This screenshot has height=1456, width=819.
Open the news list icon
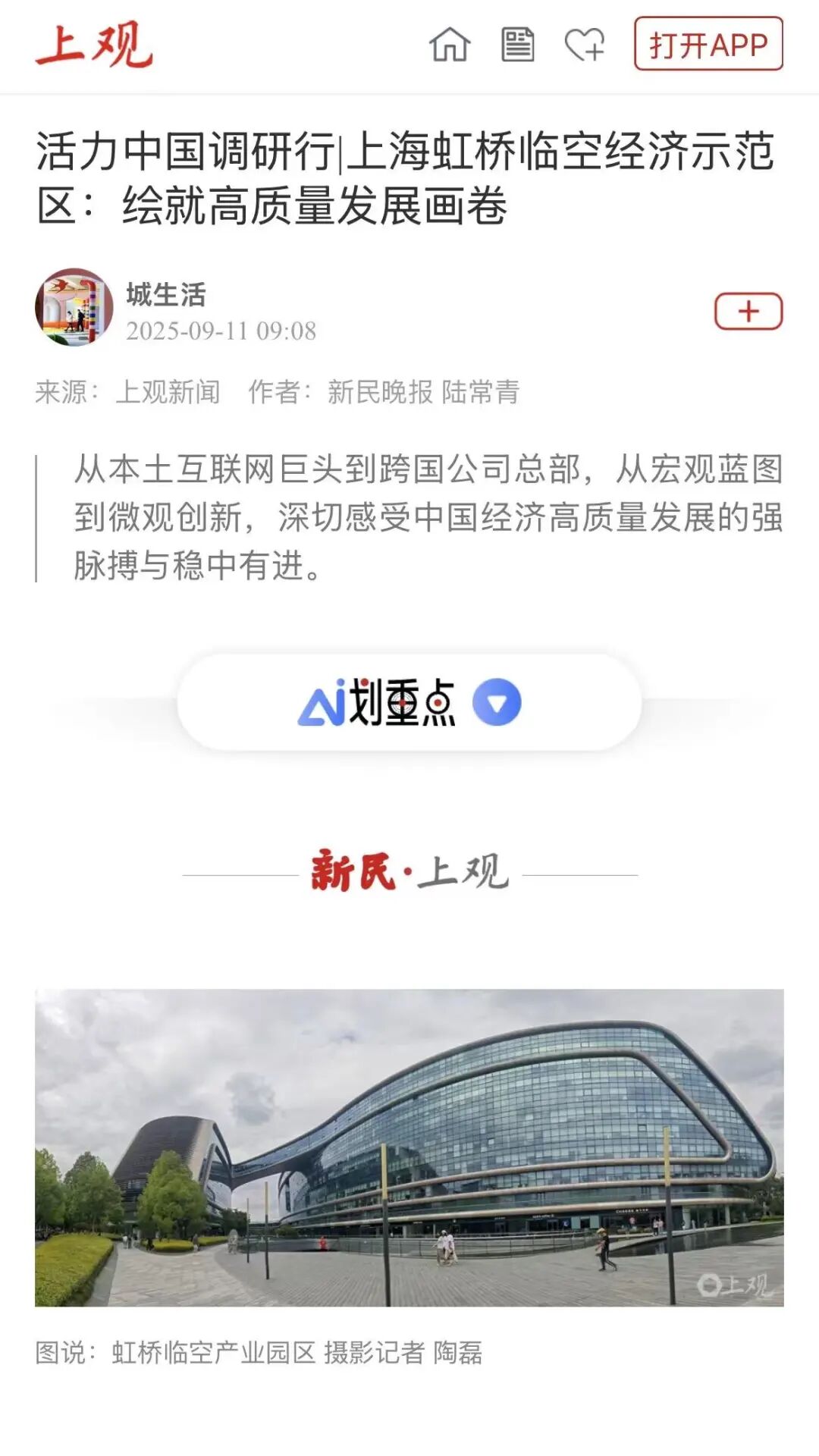[518, 45]
